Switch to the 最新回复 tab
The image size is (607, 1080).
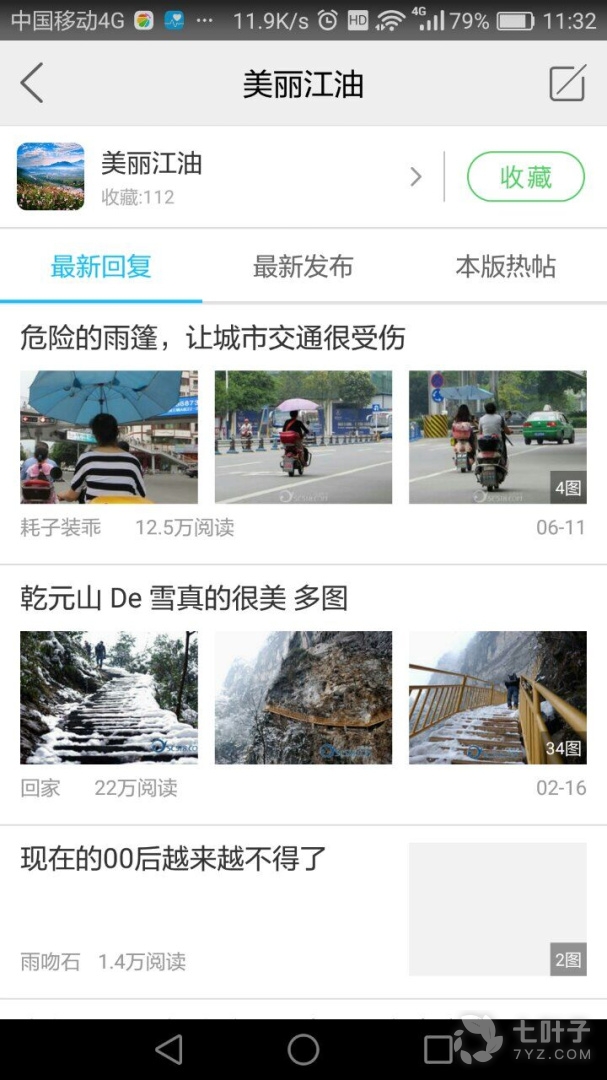101,267
